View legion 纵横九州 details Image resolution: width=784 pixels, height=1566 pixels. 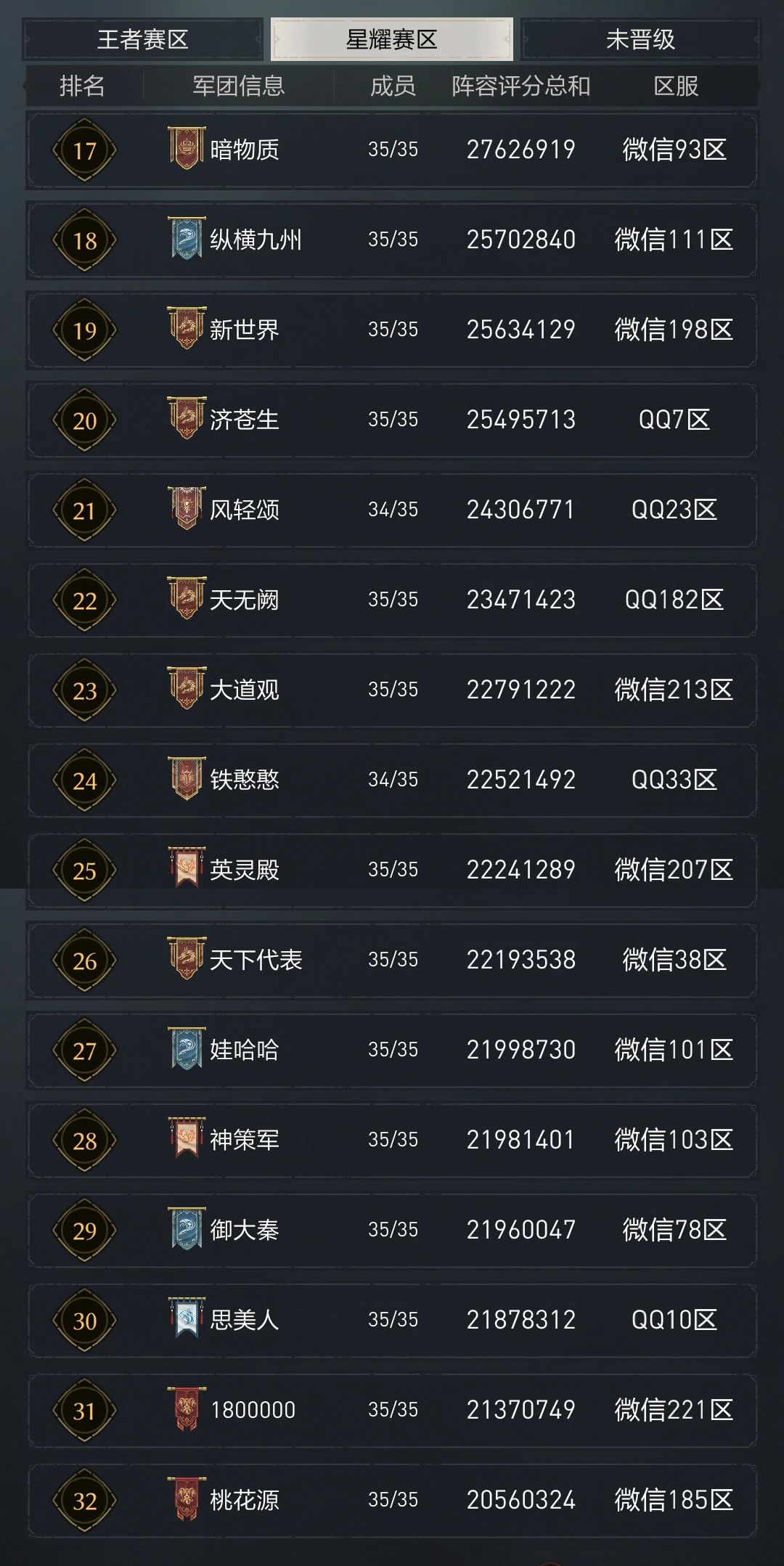tap(392, 240)
